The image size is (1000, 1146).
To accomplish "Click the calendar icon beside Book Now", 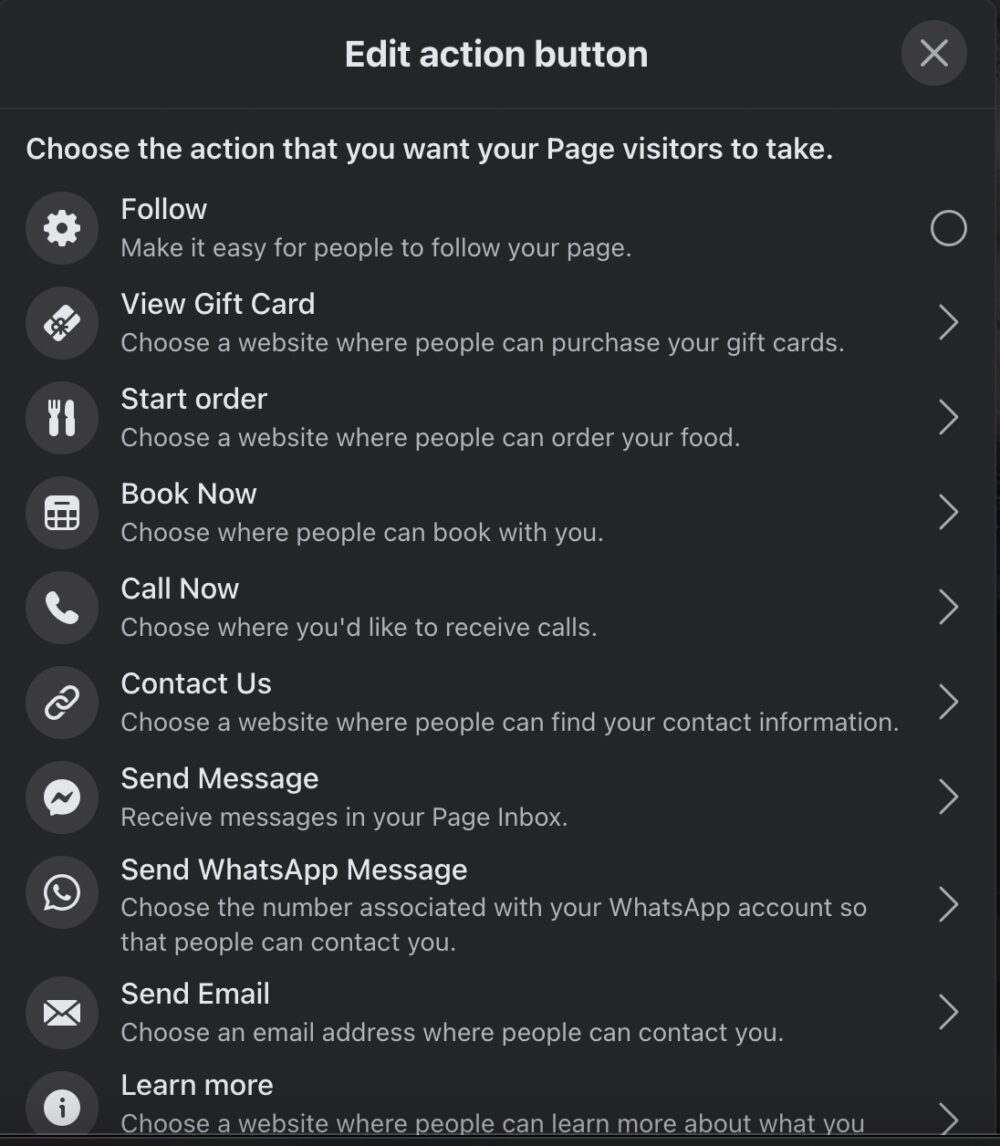I will (61, 512).
